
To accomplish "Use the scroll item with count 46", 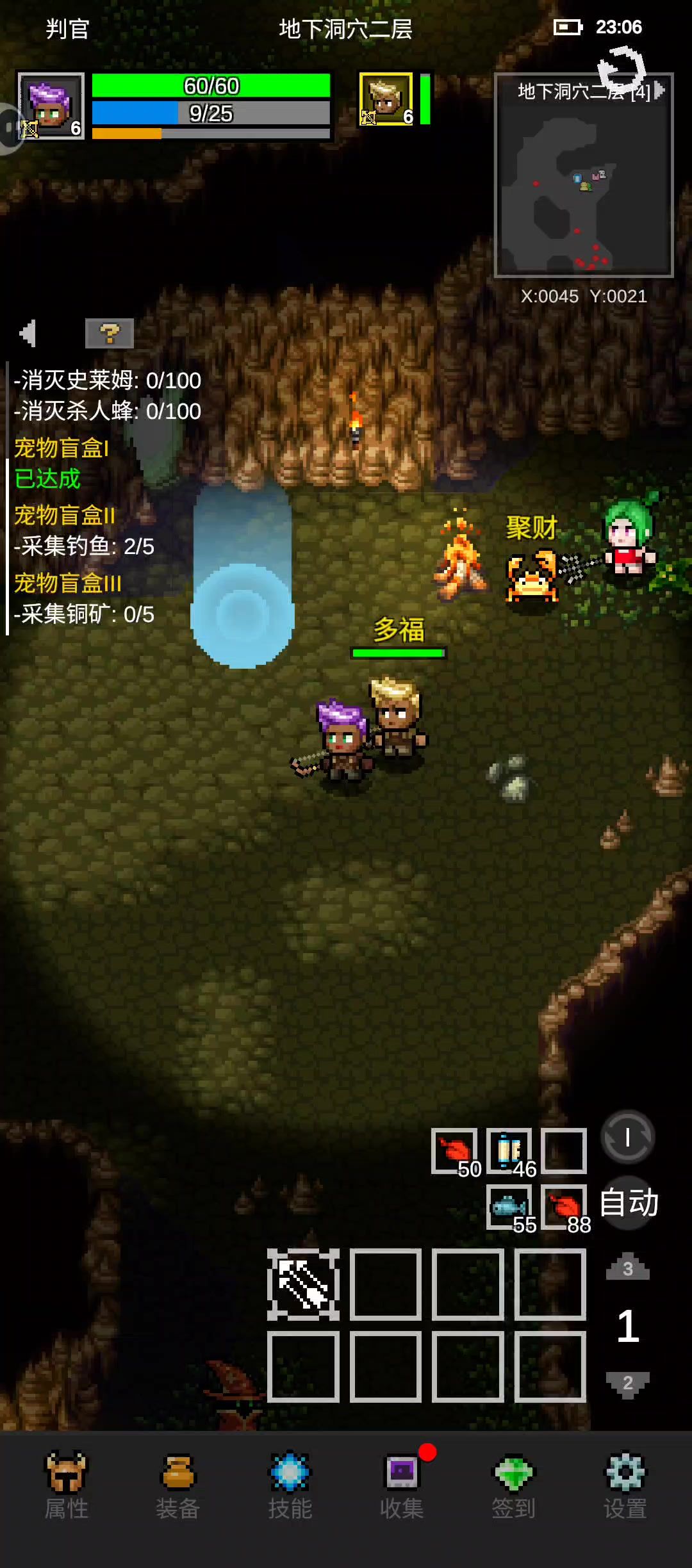I will point(509,1150).
